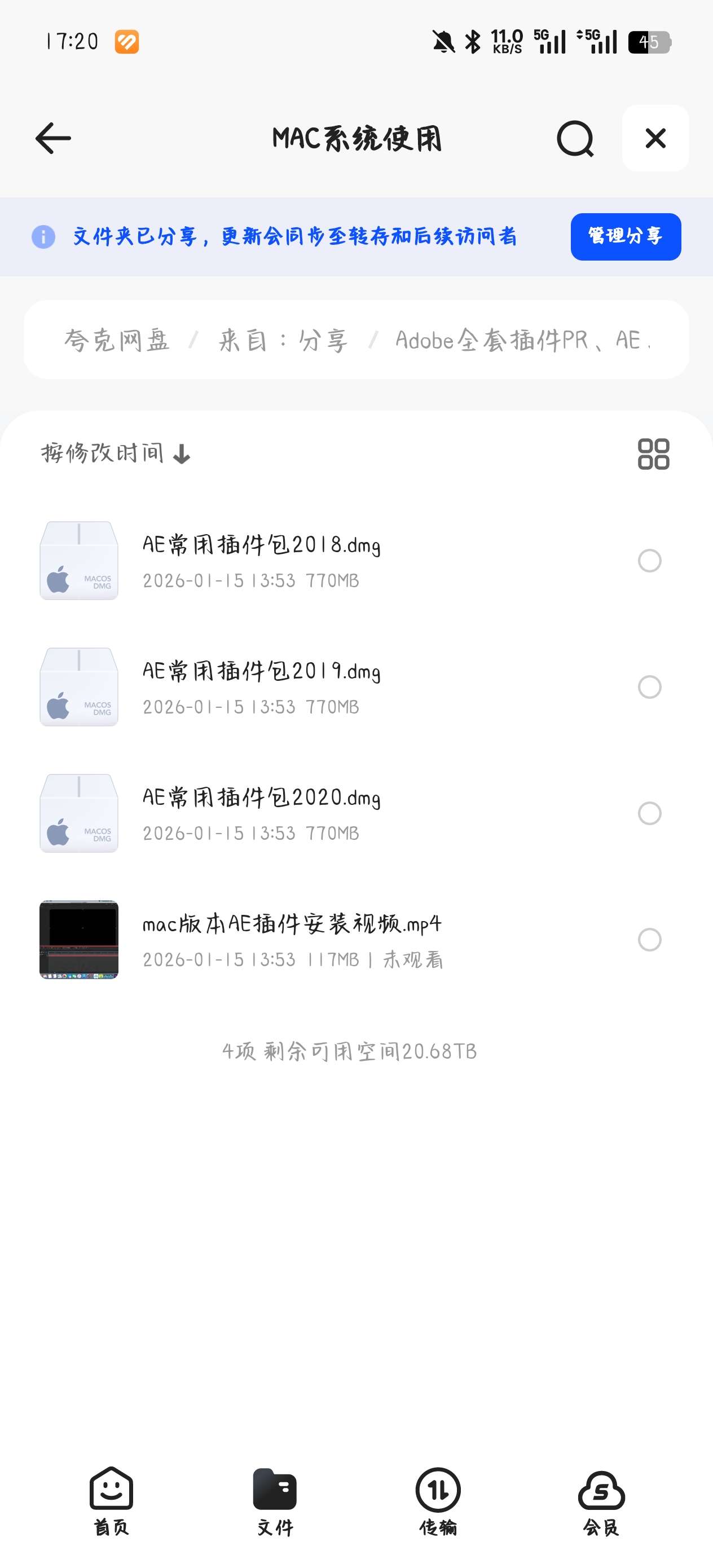Change the sort order 按修改时间

(116, 453)
